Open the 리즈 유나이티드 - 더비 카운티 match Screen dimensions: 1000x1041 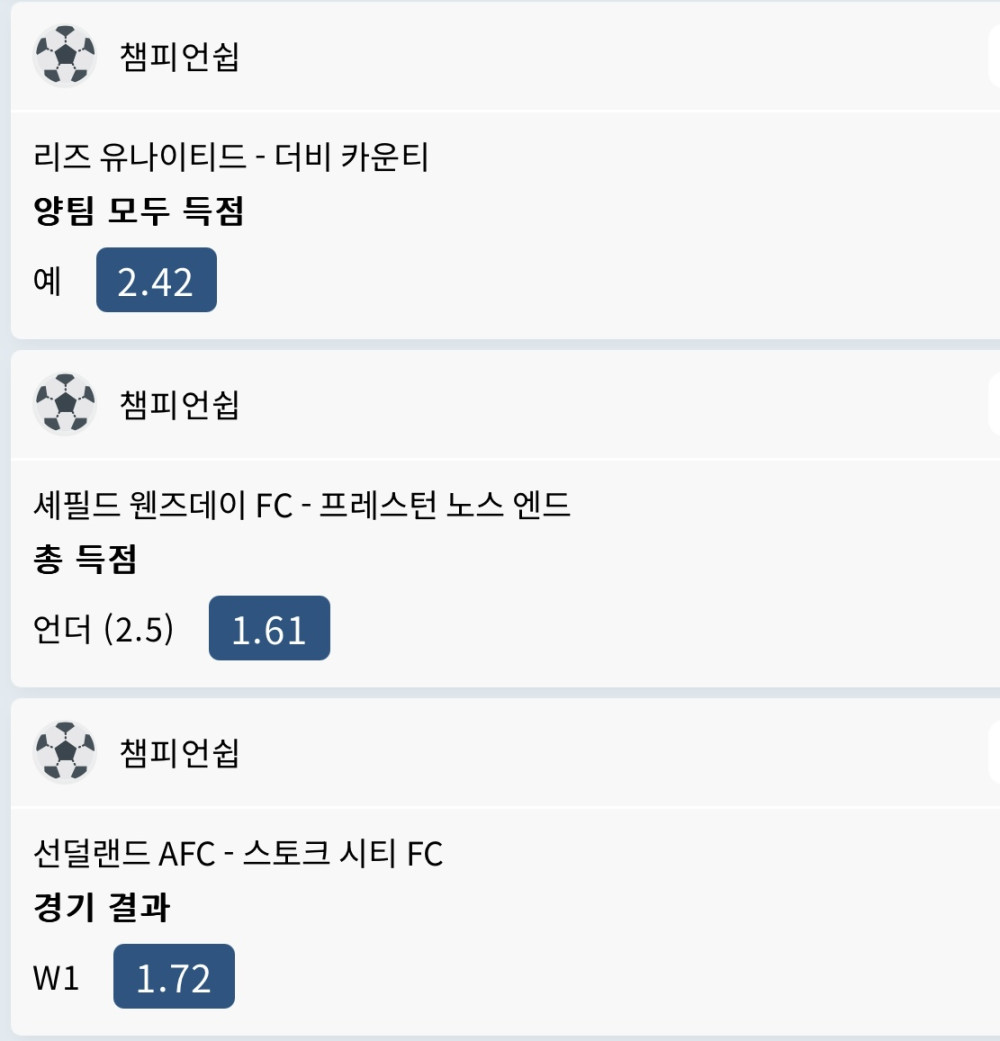[x=231, y=157]
